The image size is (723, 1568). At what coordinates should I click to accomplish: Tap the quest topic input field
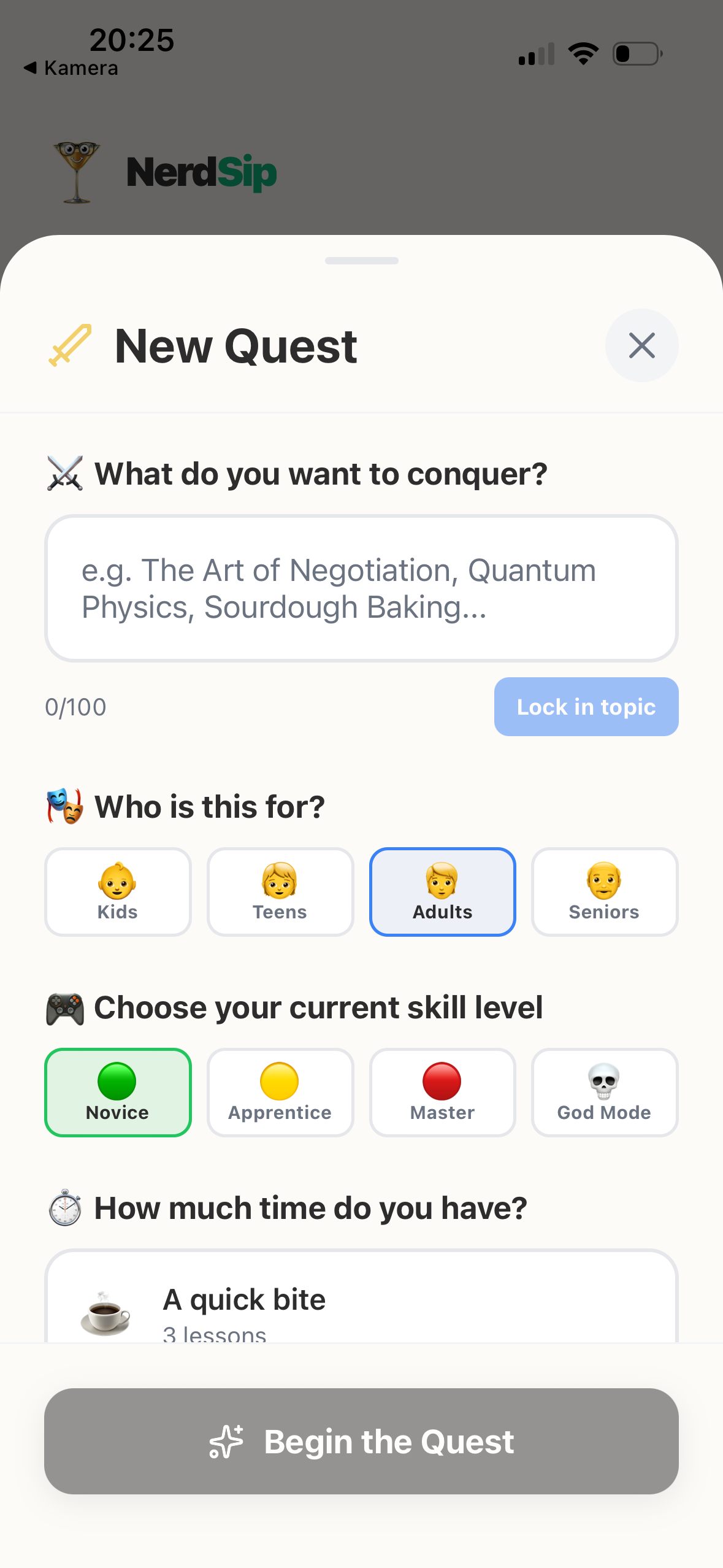coord(361,588)
